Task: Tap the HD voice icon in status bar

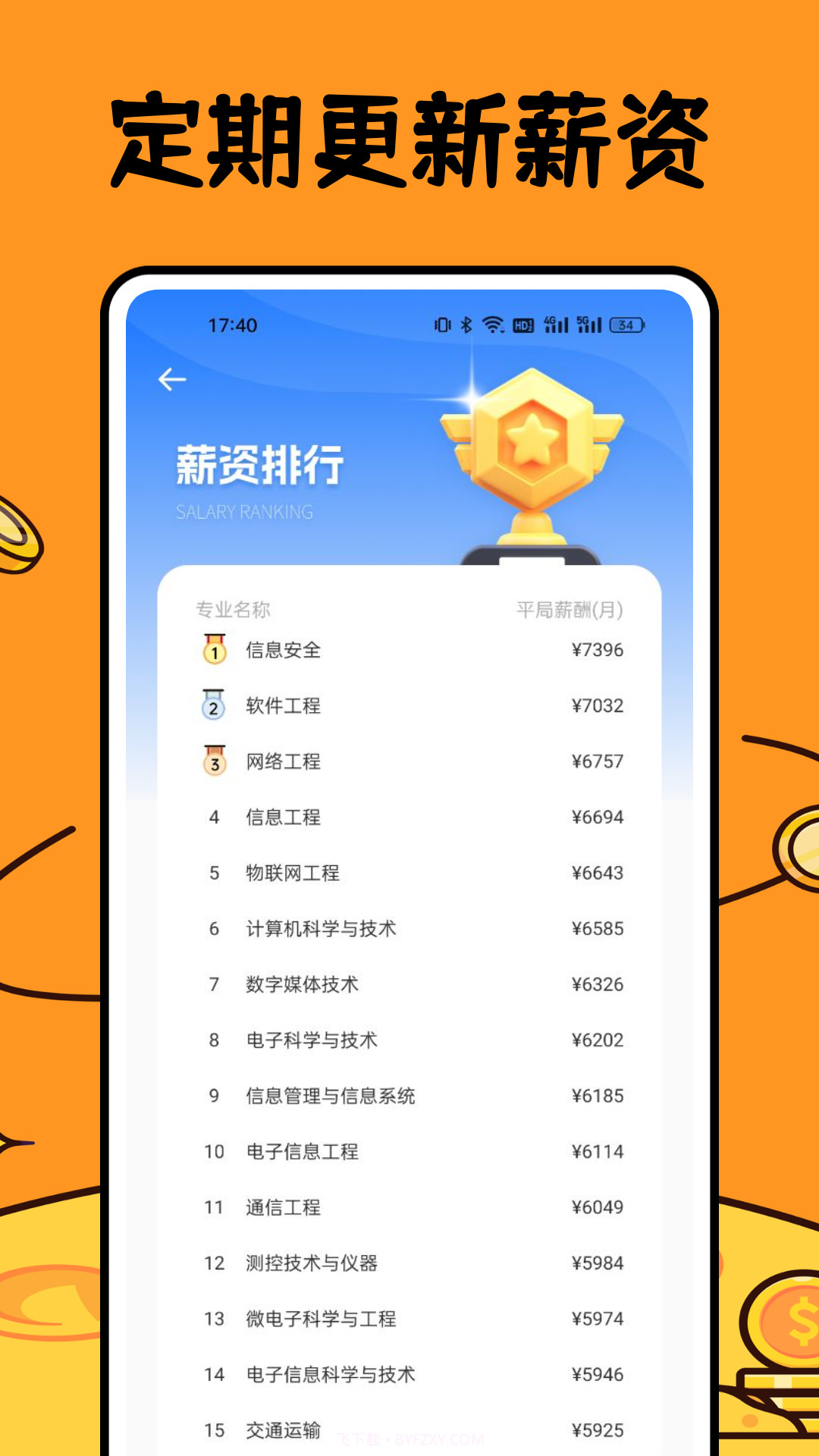Action: (x=524, y=324)
